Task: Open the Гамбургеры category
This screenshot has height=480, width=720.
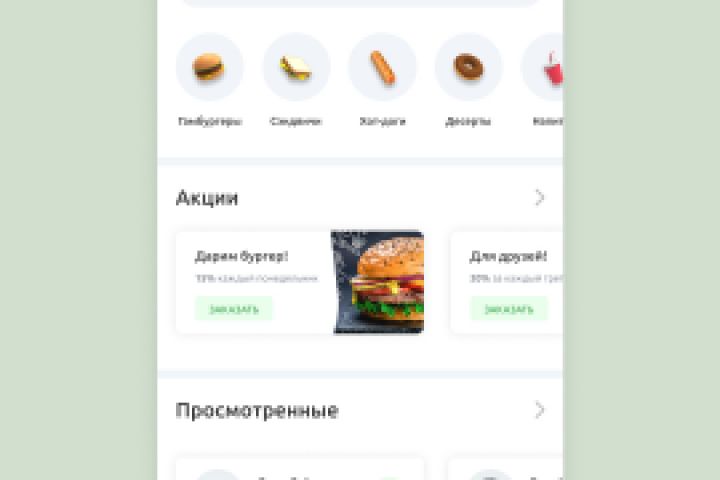Action: click(209, 68)
